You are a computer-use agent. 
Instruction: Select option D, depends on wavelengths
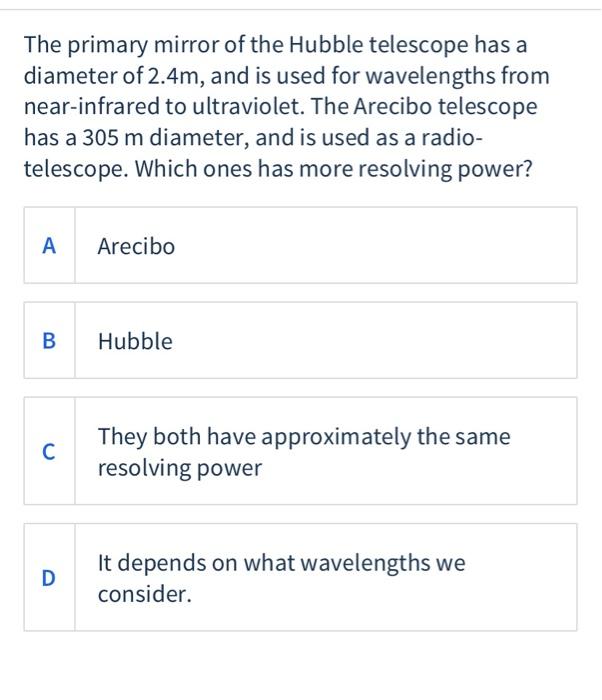[x=300, y=578]
